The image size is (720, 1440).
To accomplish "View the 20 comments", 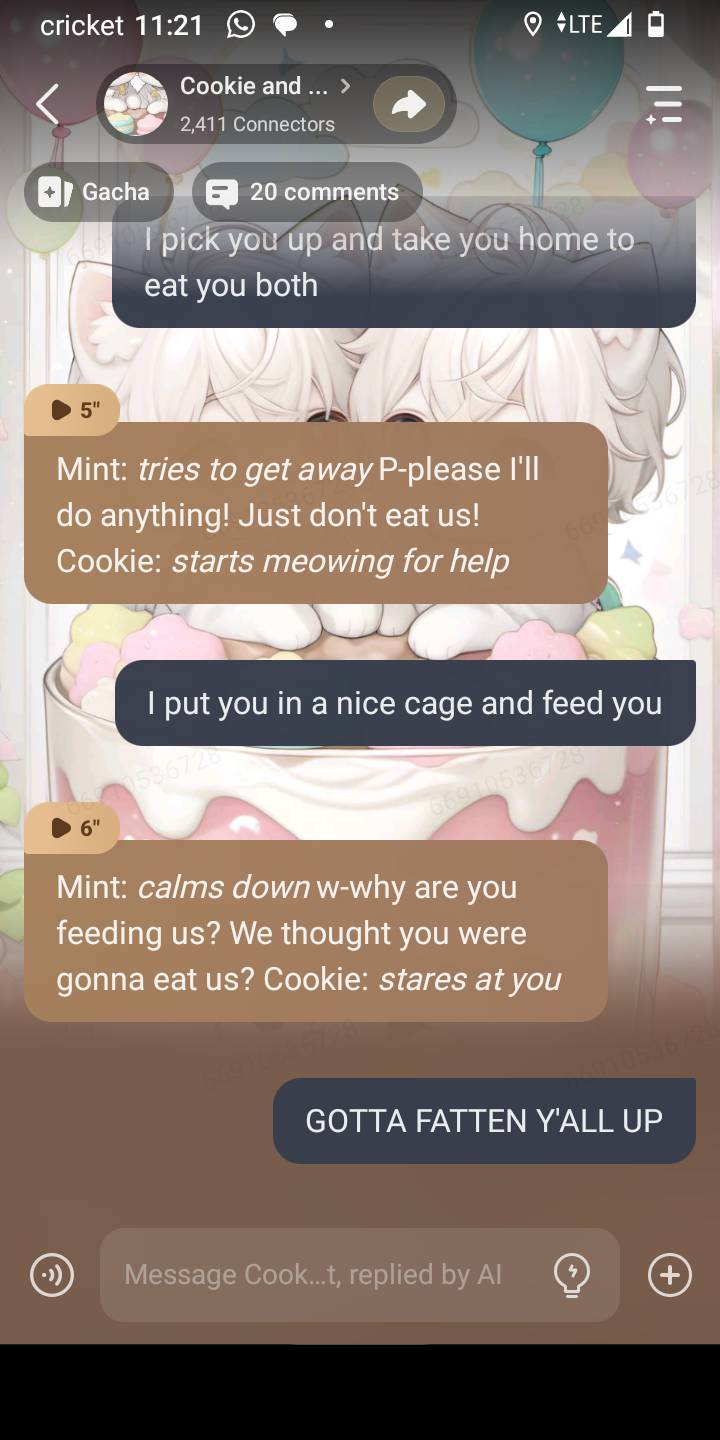I will click(x=306, y=192).
